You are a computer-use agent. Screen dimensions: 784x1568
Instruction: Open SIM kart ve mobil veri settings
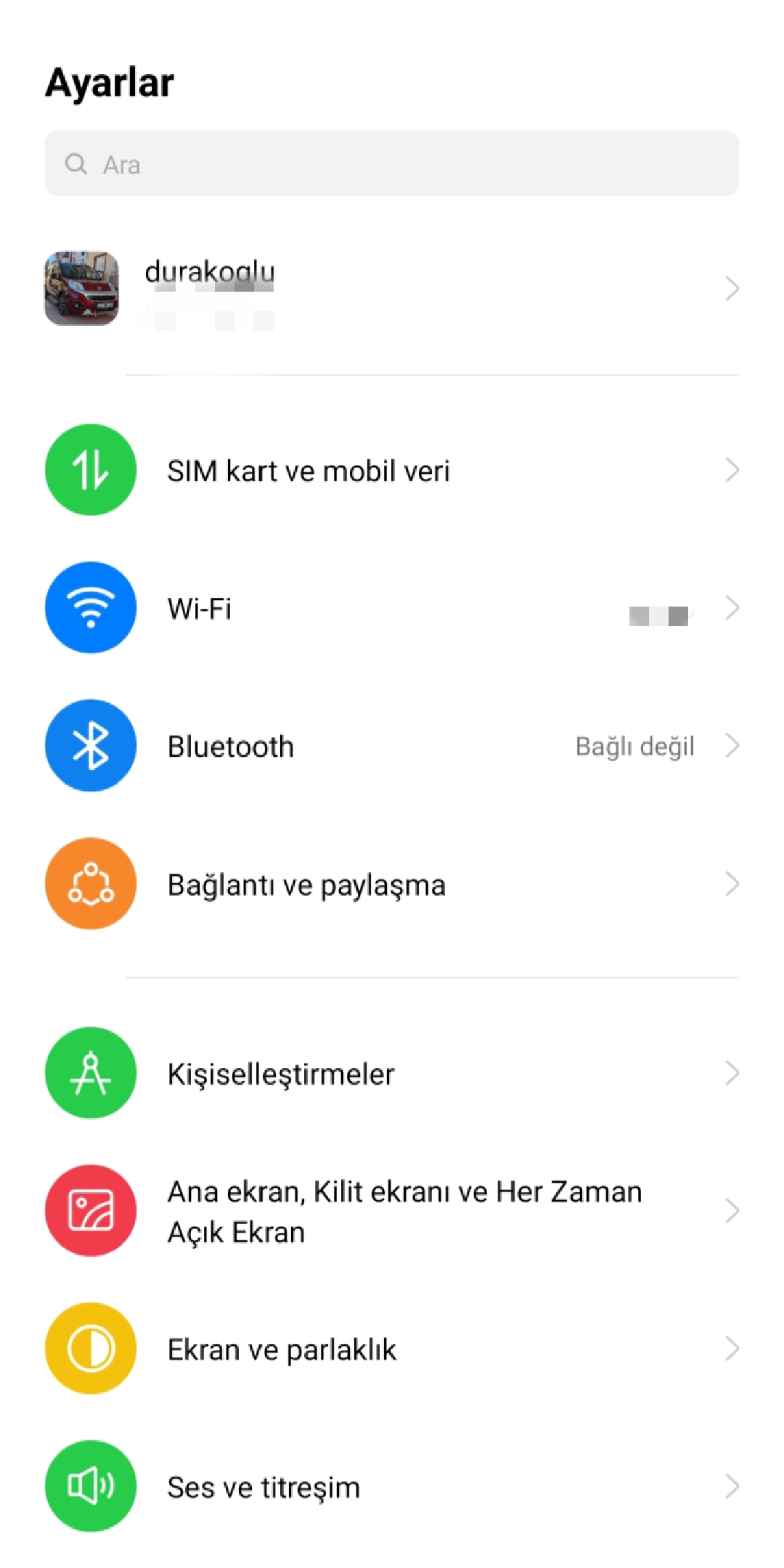pos(392,470)
